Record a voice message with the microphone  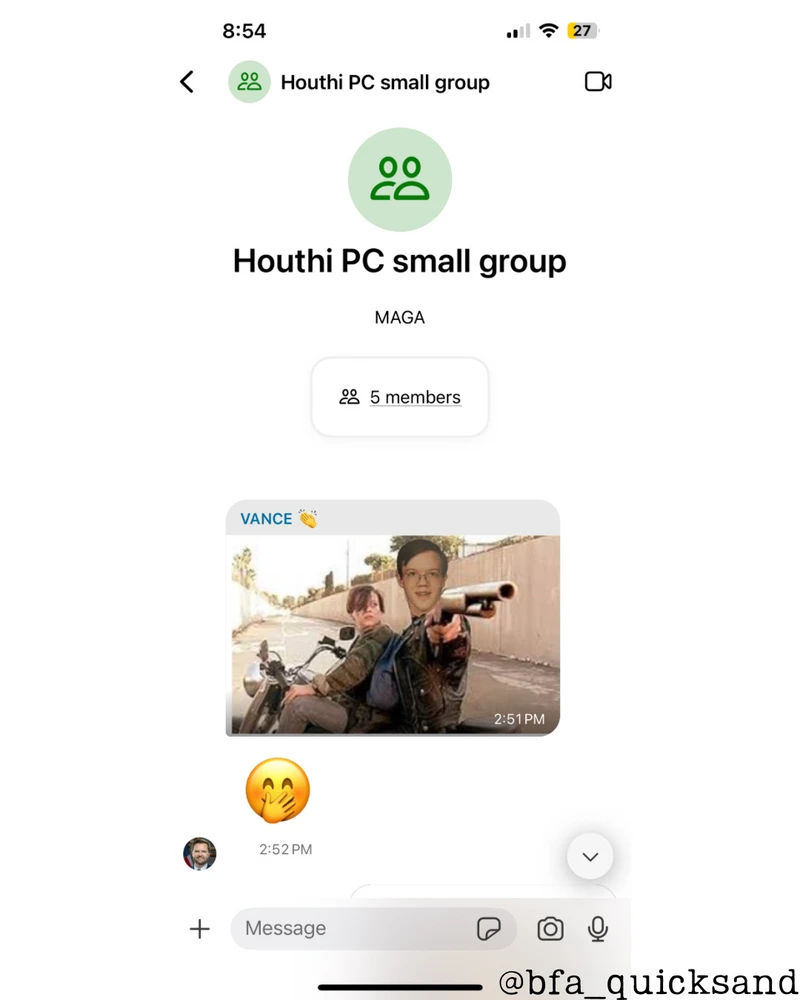[598, 929]
